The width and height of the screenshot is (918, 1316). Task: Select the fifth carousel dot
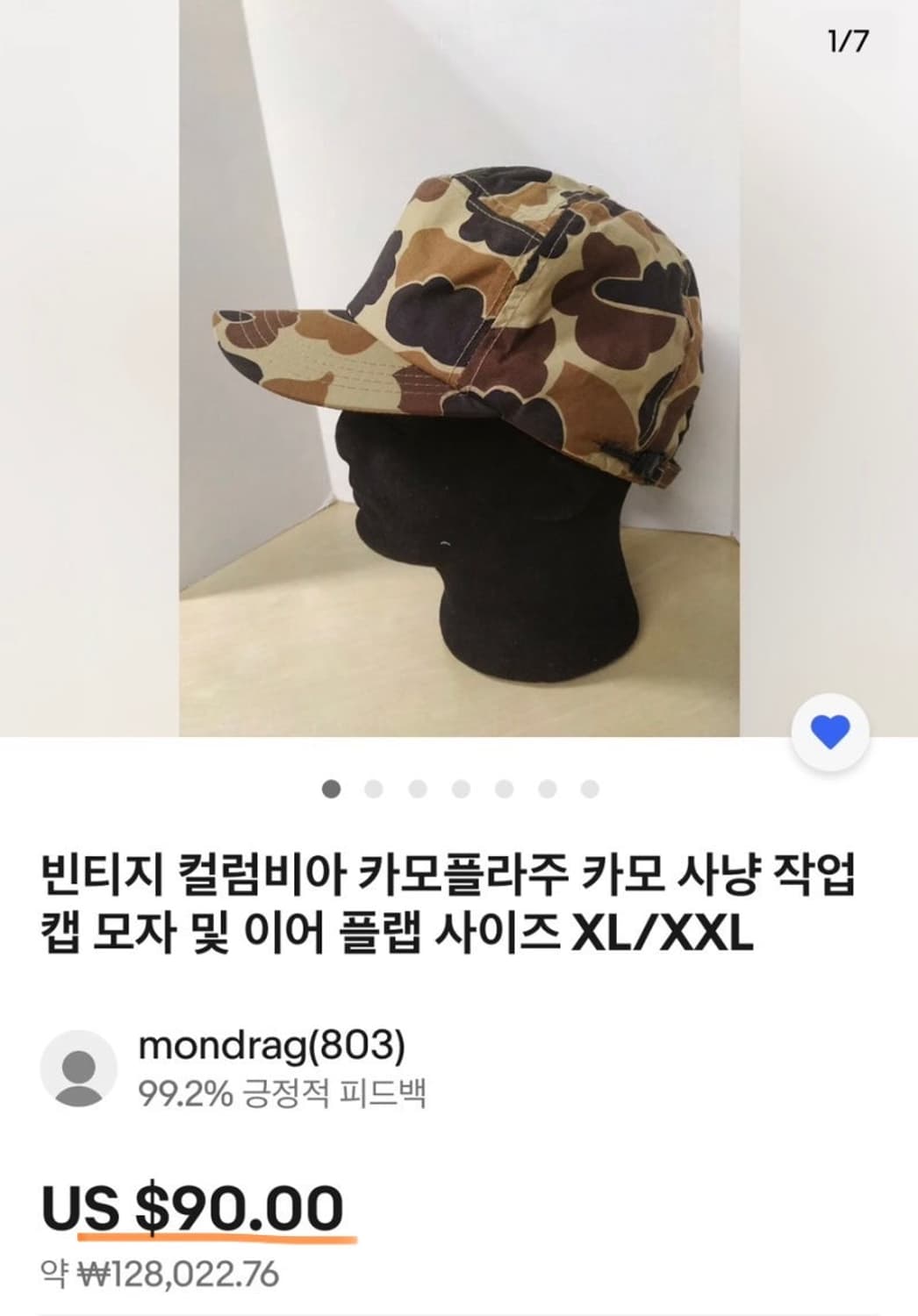click(x=501, y=789)
